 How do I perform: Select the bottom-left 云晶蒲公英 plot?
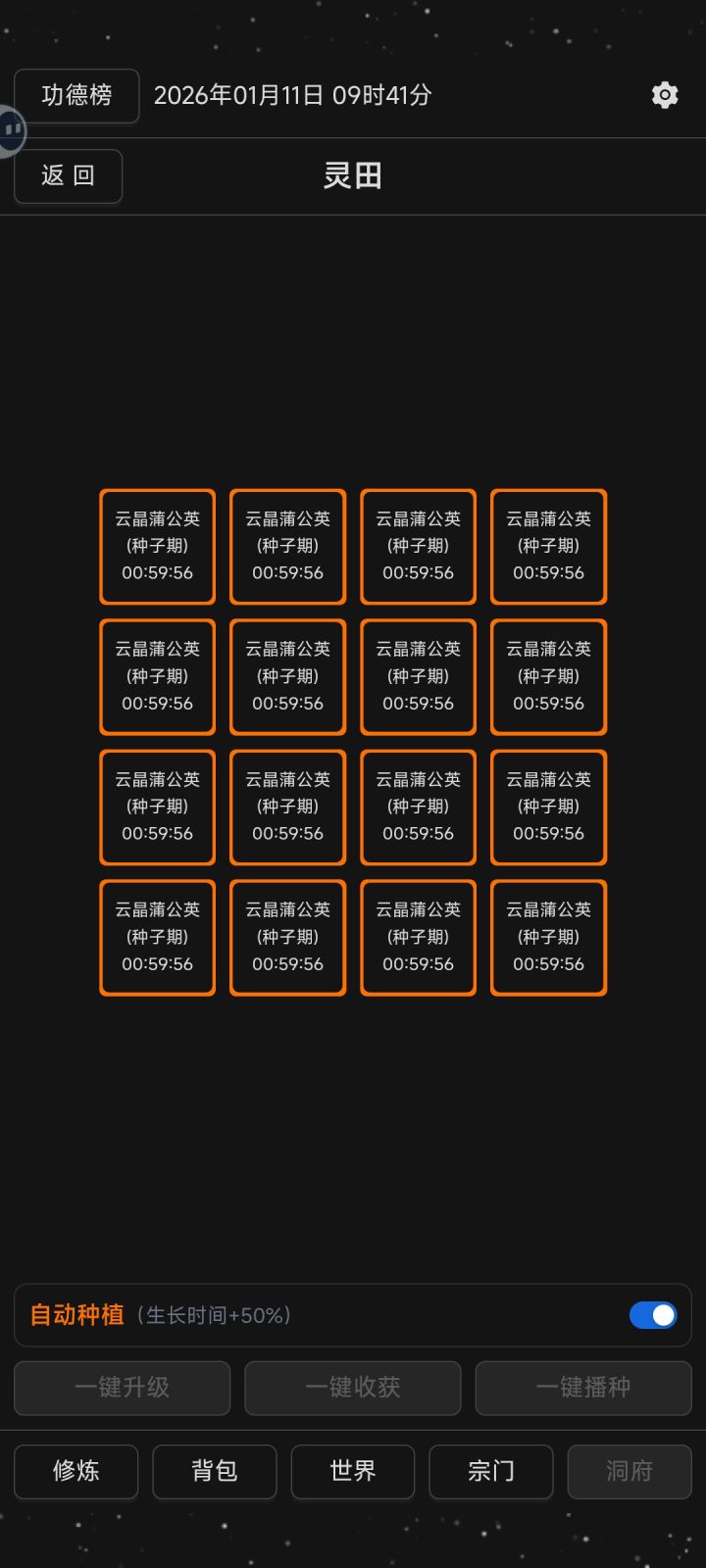157,937
